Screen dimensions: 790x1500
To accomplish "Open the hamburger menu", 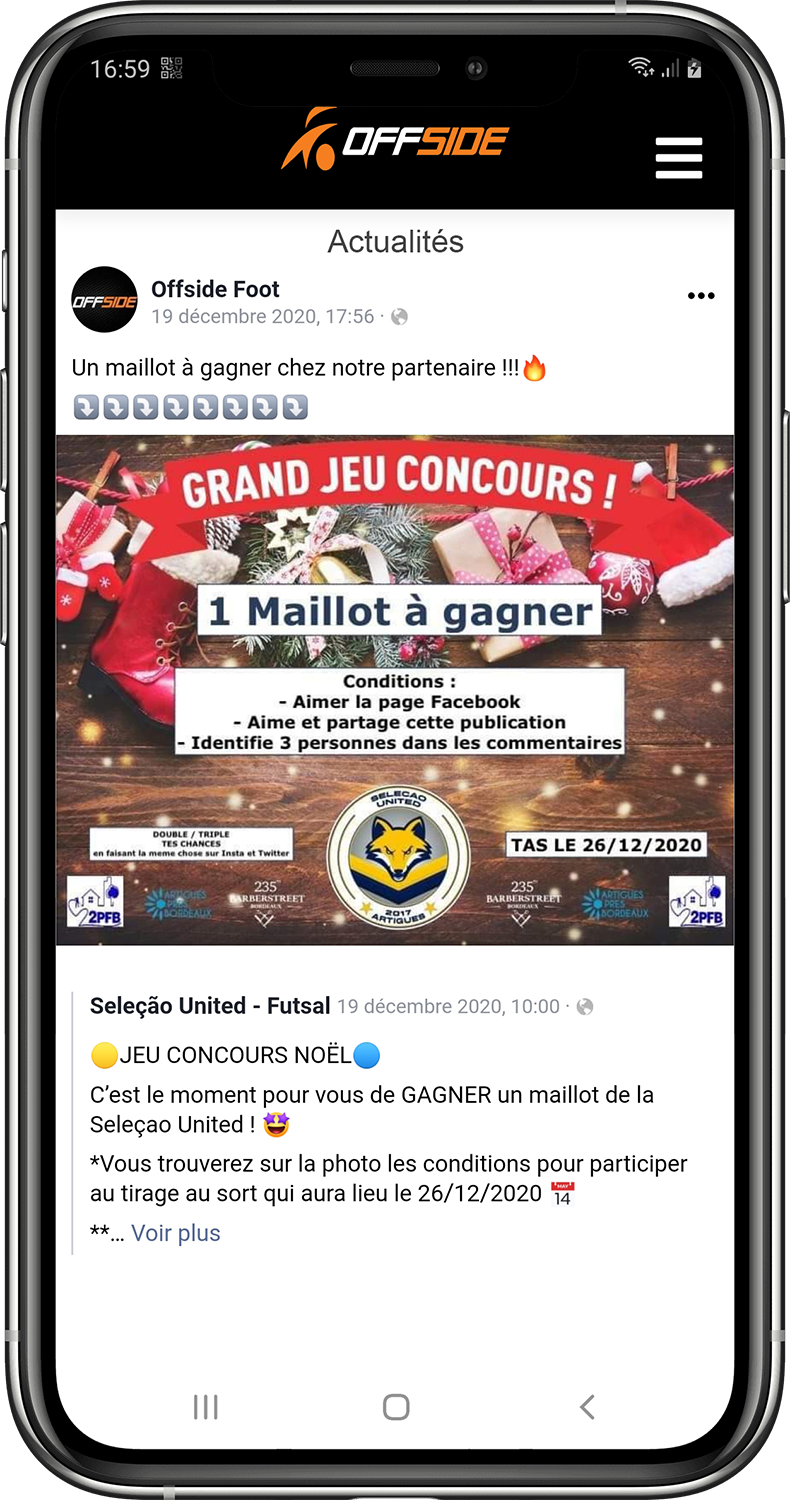I will [x=678, y=158].
